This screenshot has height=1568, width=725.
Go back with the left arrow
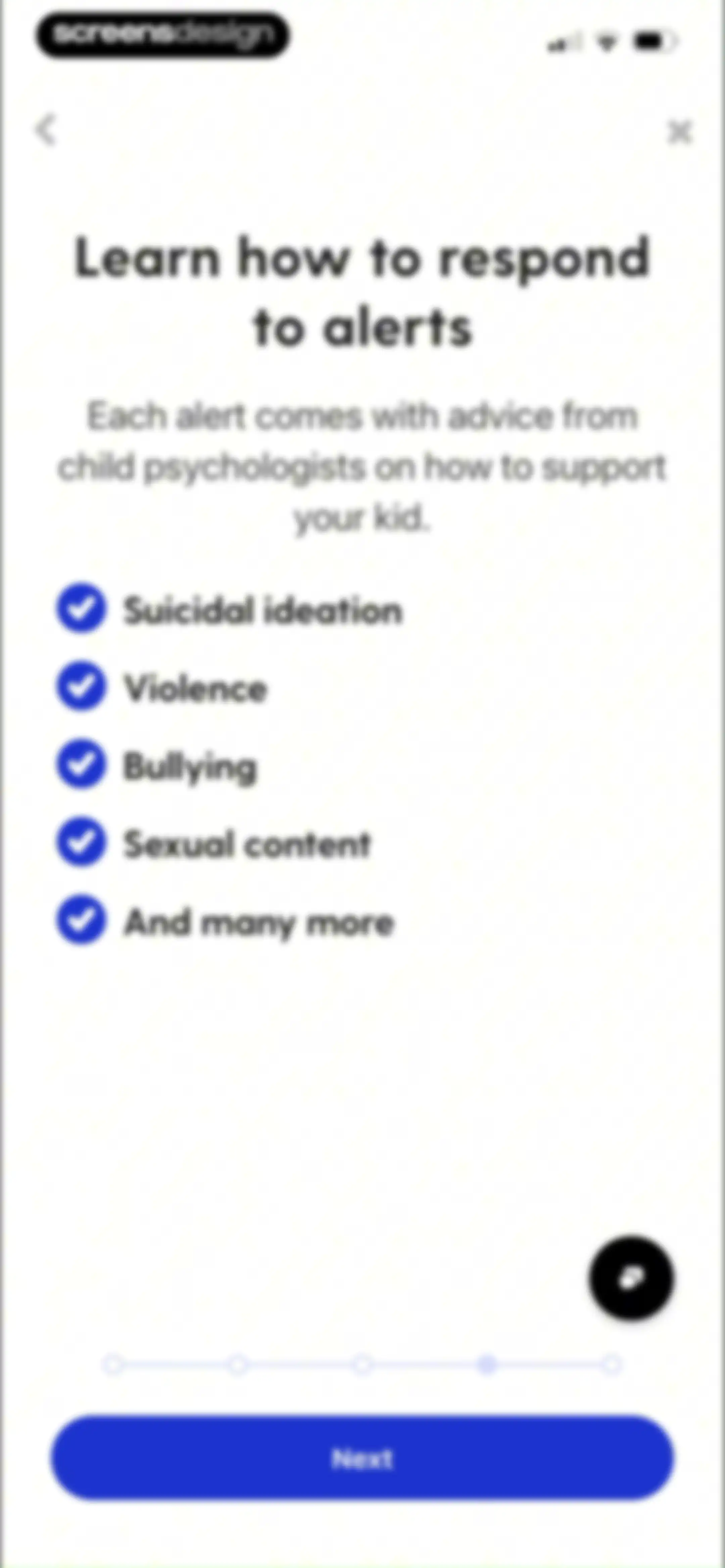coord(46,130)
